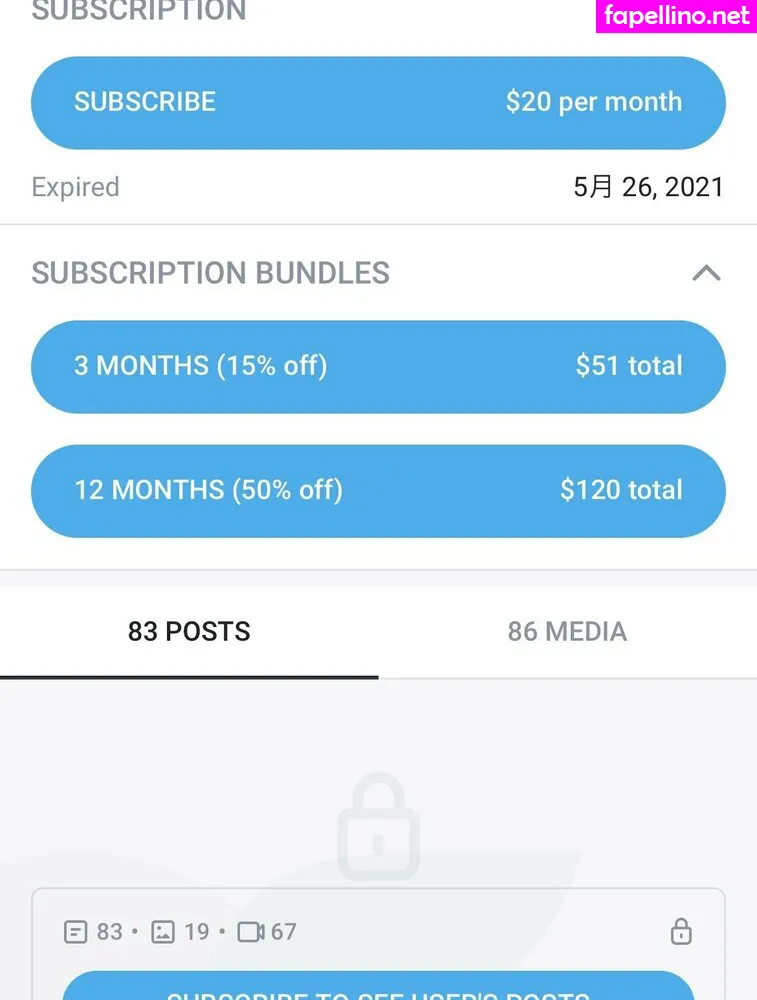Tap Subscribe to see user's posts
The height and width of the screenshot is (1000, 757).
[x=378, y=988]
